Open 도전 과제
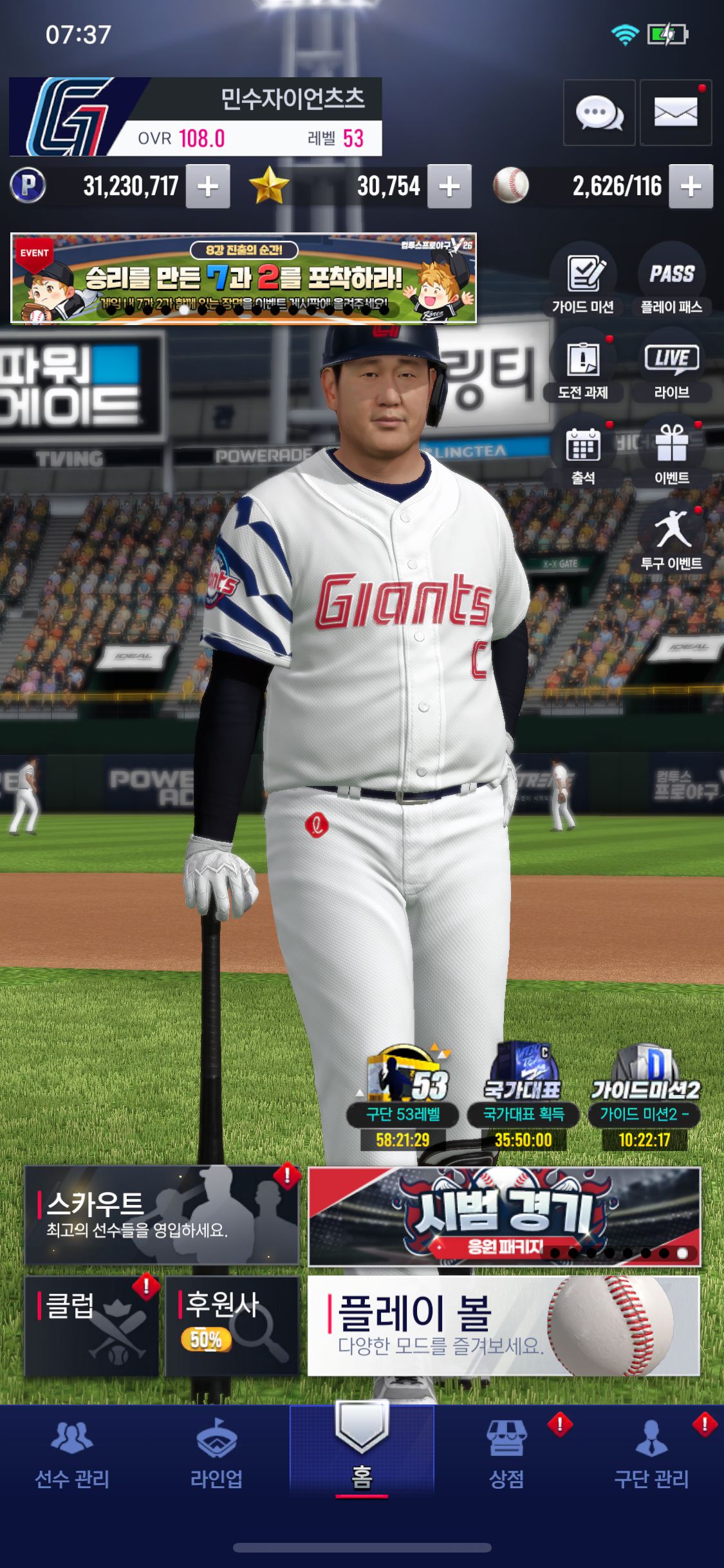The width and height of the screenshot is (724, 1568). click(583, 367)
